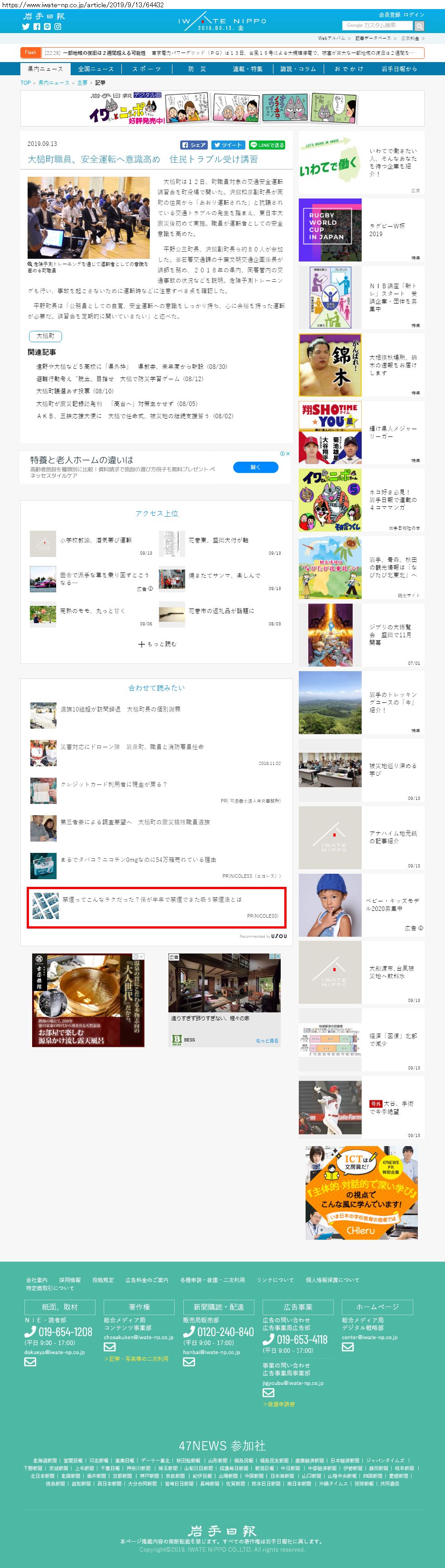Open ジブリの大博覧会 sidebar article
This screenshot has width=445, height=1568.
pyautogui.click(x=361, y=635)
